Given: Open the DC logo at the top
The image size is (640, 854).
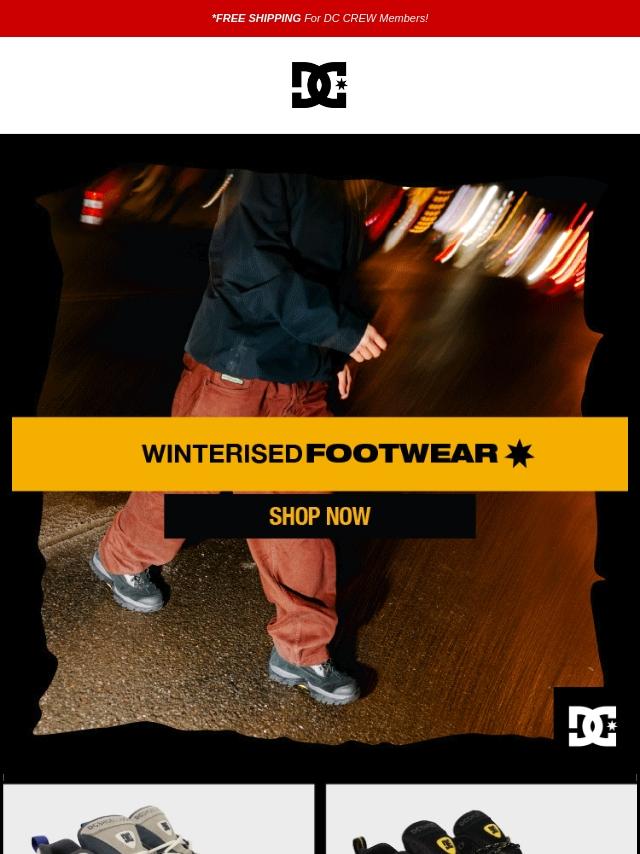Looking at the screenshot, I should pyautogui.click(x=319, y=85).
